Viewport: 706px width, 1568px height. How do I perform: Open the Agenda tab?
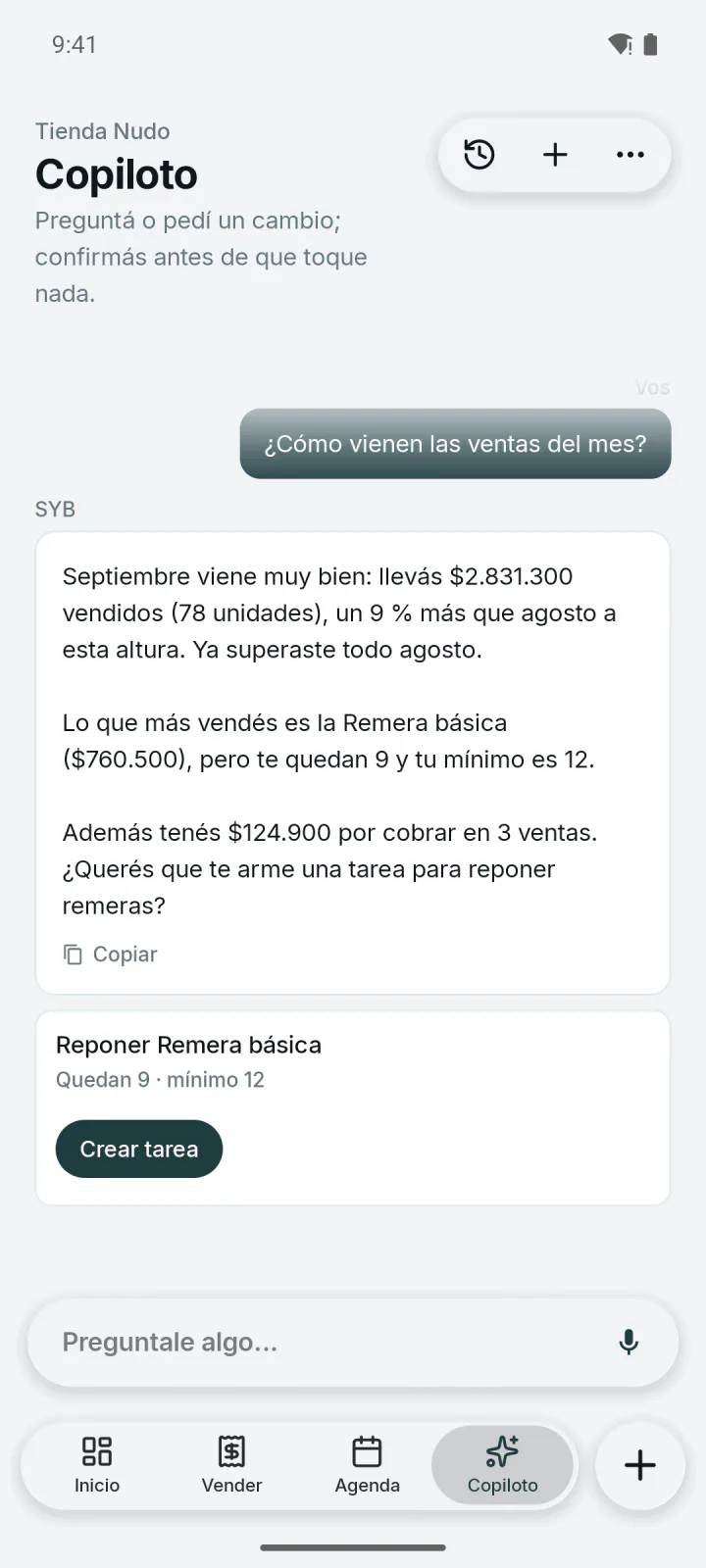point(368,1465)
